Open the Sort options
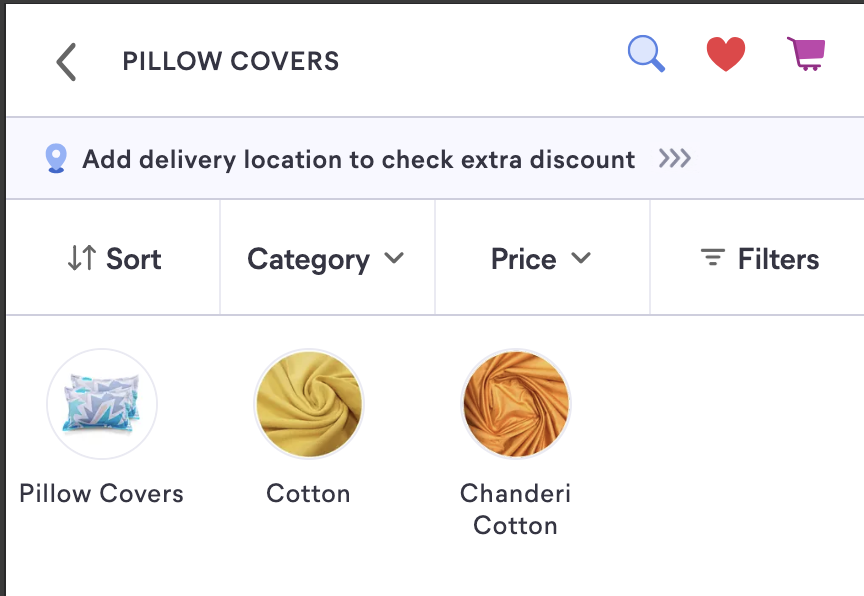This screenshot has width=864, height=596. point(114,259)
